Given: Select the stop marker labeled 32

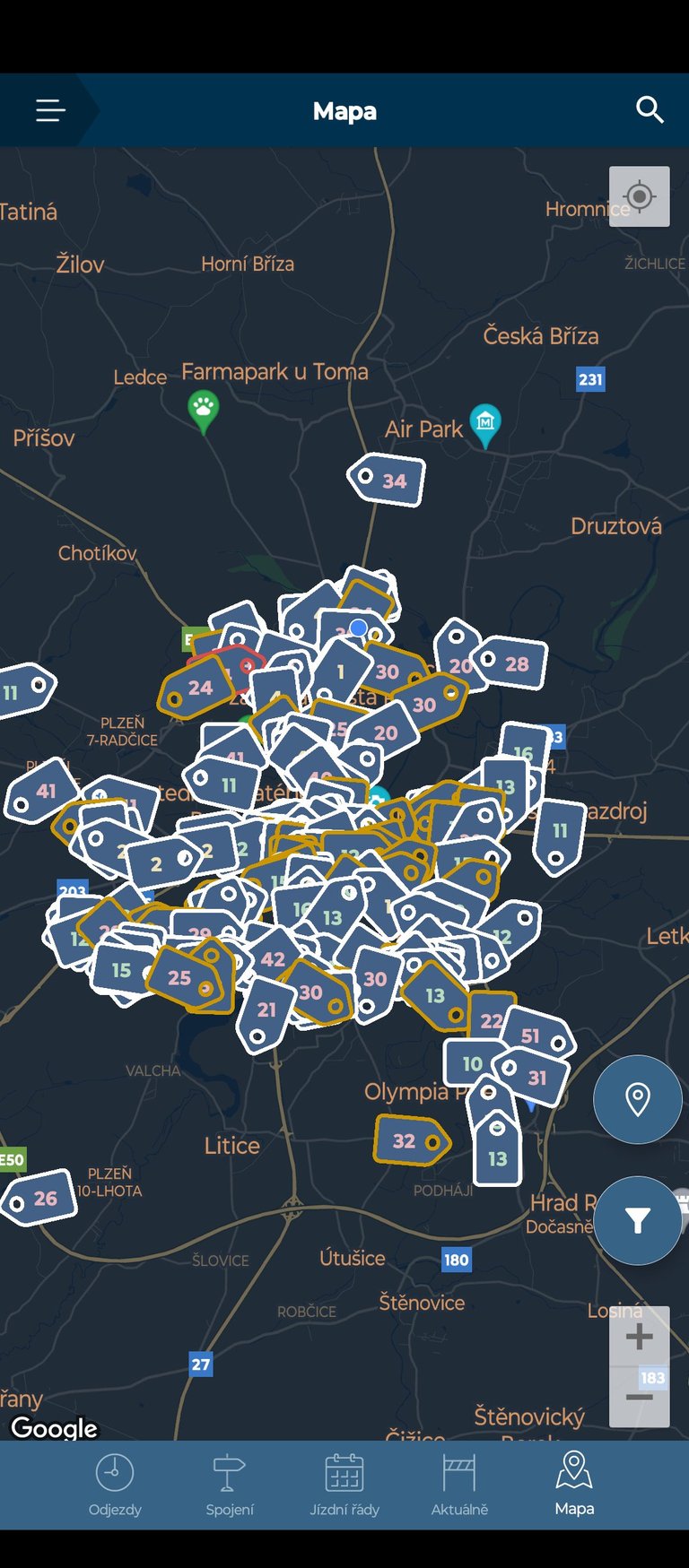Looking at the screenshot, I should pyautogui.click(x=412, y=1140).
